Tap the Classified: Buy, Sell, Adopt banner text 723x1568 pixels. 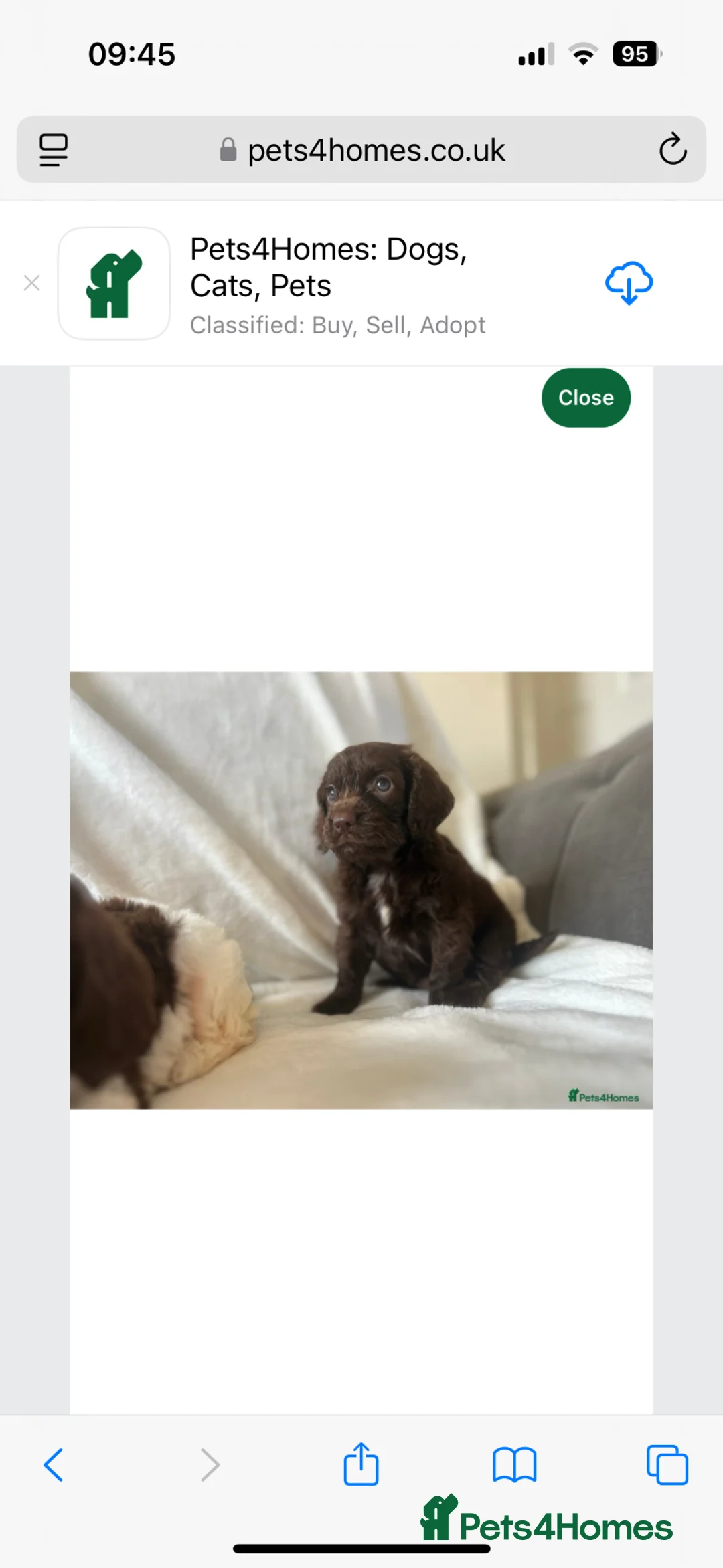point(337,325)
